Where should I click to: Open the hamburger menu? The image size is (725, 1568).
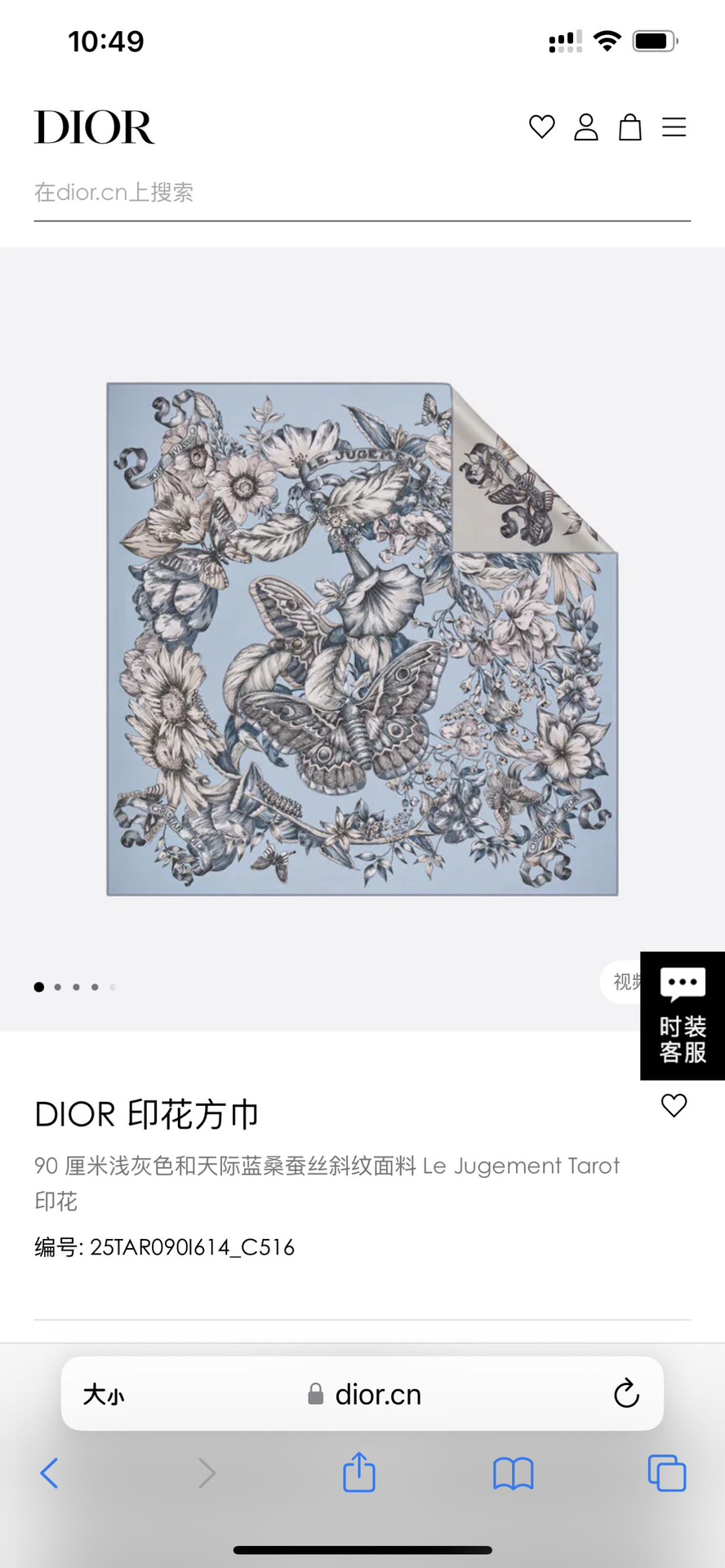(x=674, y=127)
